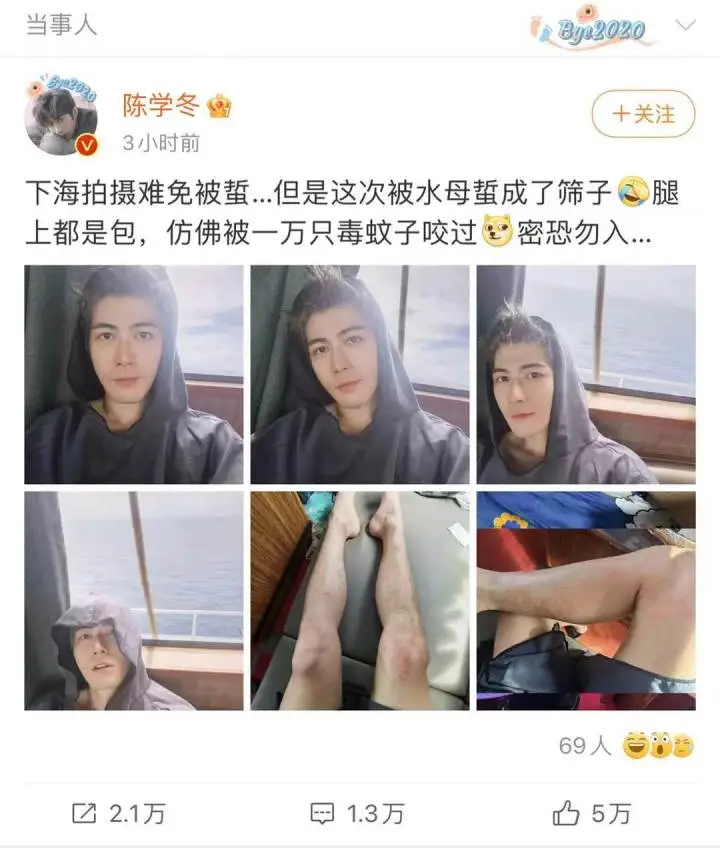
Task: Open the fourth photo with the sea view
Action: tap(134, 600)
